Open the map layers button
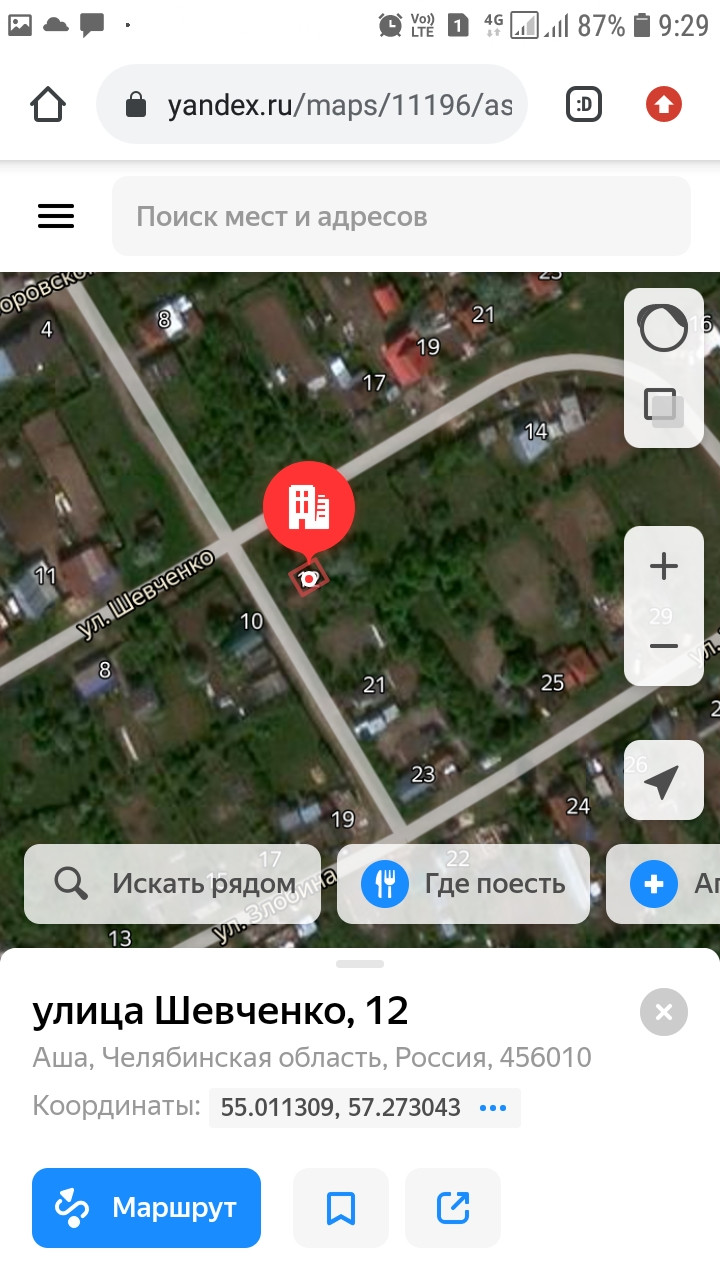The image size is (720, 1280). 663,407
